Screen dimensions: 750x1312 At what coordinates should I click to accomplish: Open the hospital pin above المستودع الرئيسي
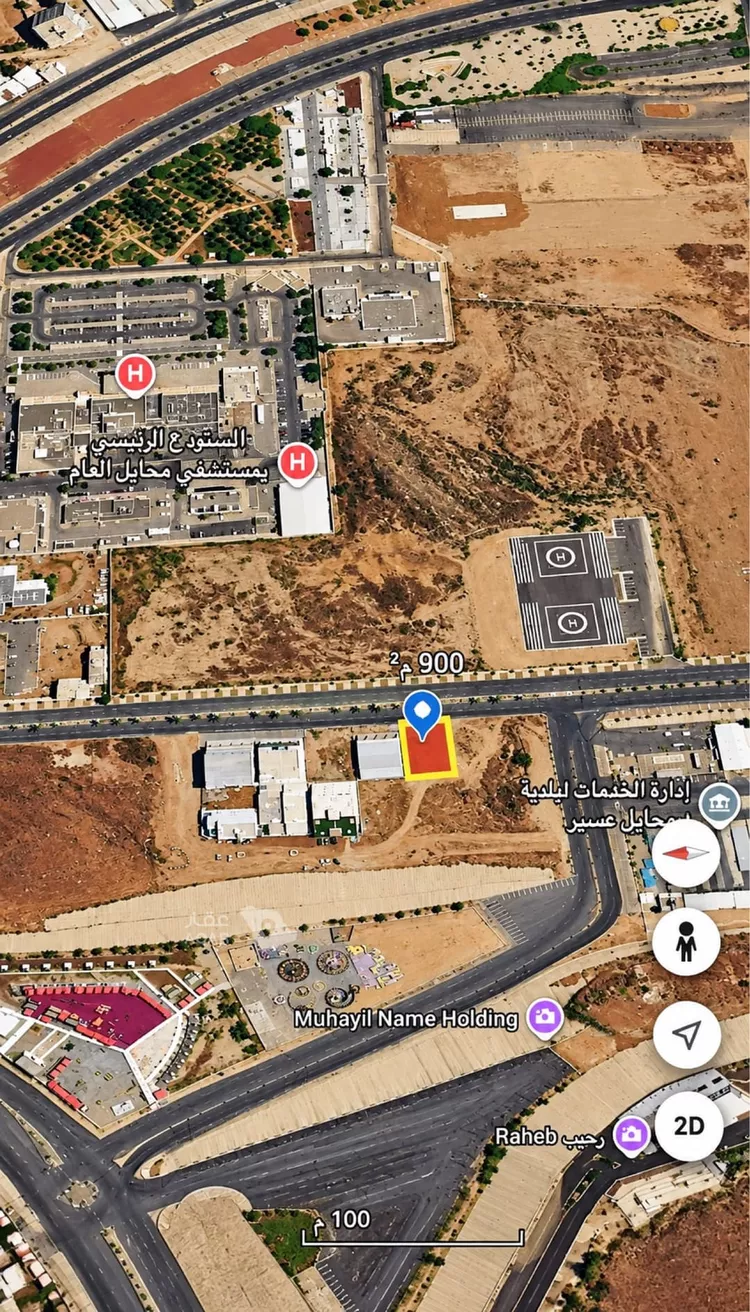[x=135, y=375]
